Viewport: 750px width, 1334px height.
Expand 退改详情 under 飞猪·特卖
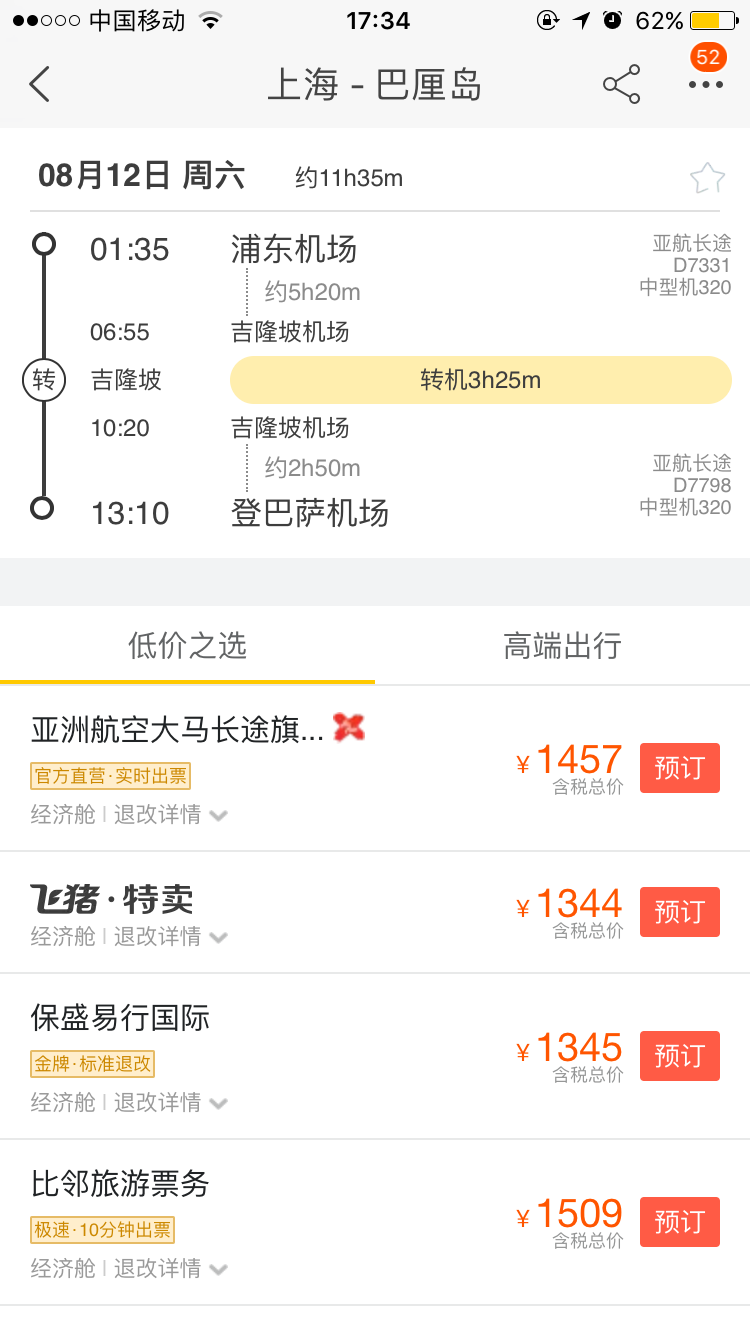pos(170,936)
